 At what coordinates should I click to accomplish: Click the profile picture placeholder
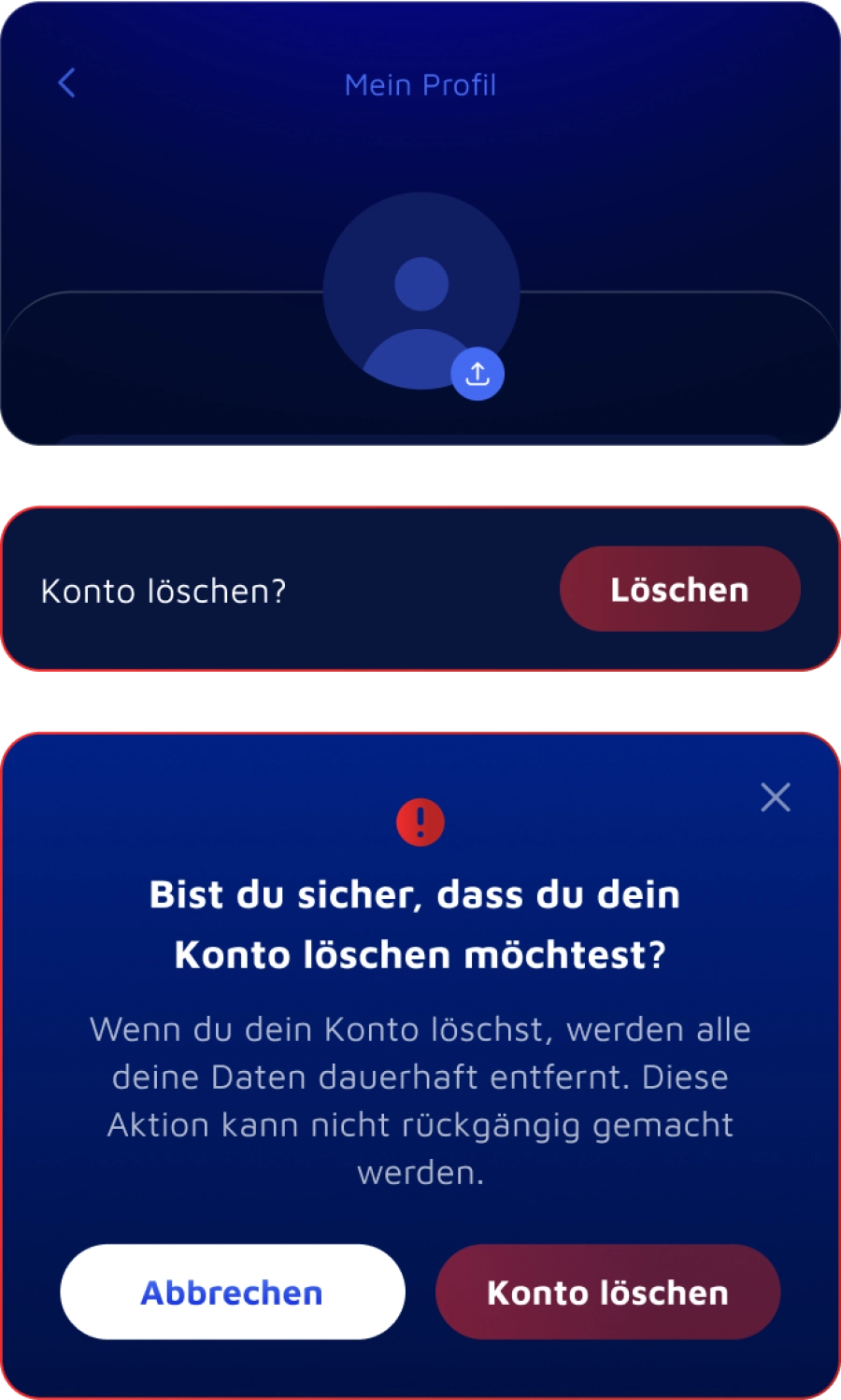click(420, 292)
